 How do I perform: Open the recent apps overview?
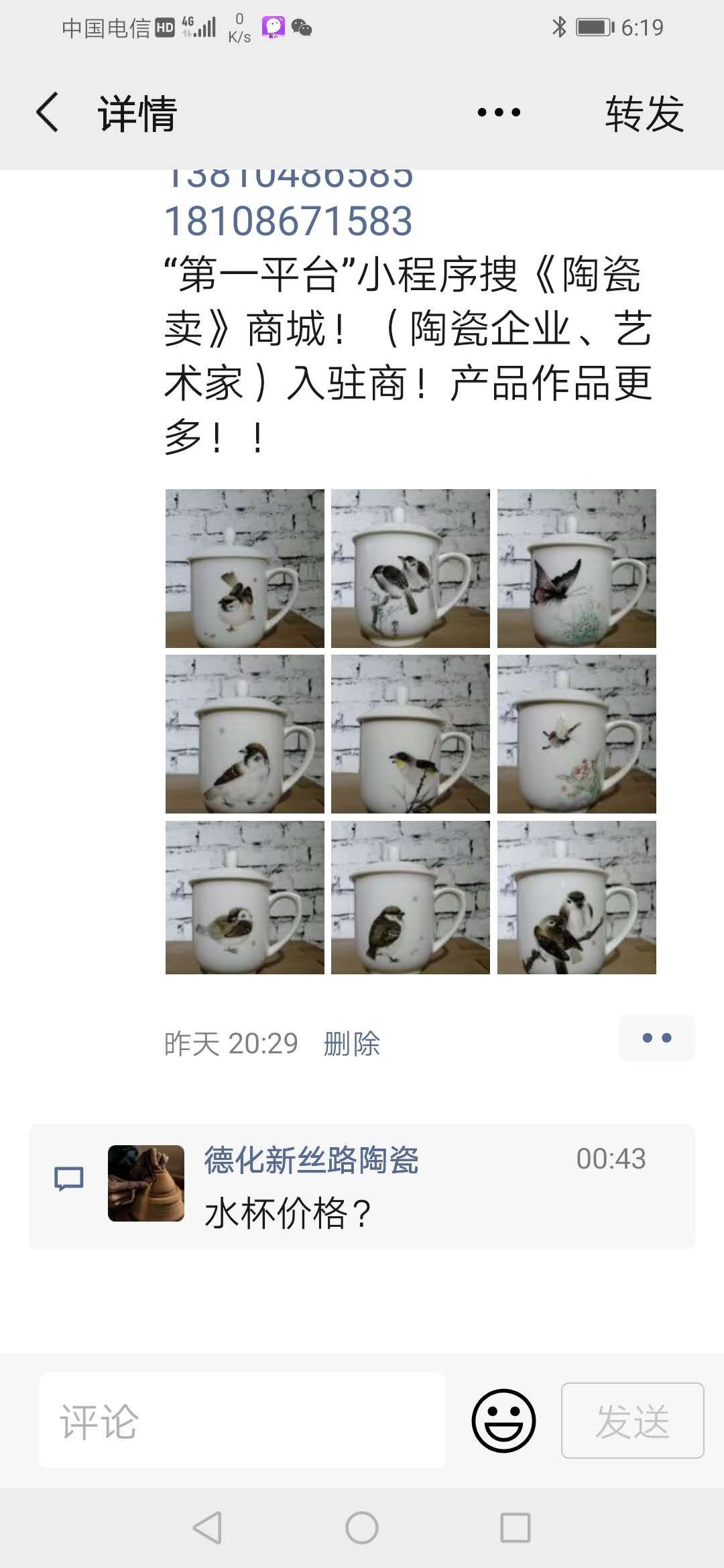[x=516, y=1528]
